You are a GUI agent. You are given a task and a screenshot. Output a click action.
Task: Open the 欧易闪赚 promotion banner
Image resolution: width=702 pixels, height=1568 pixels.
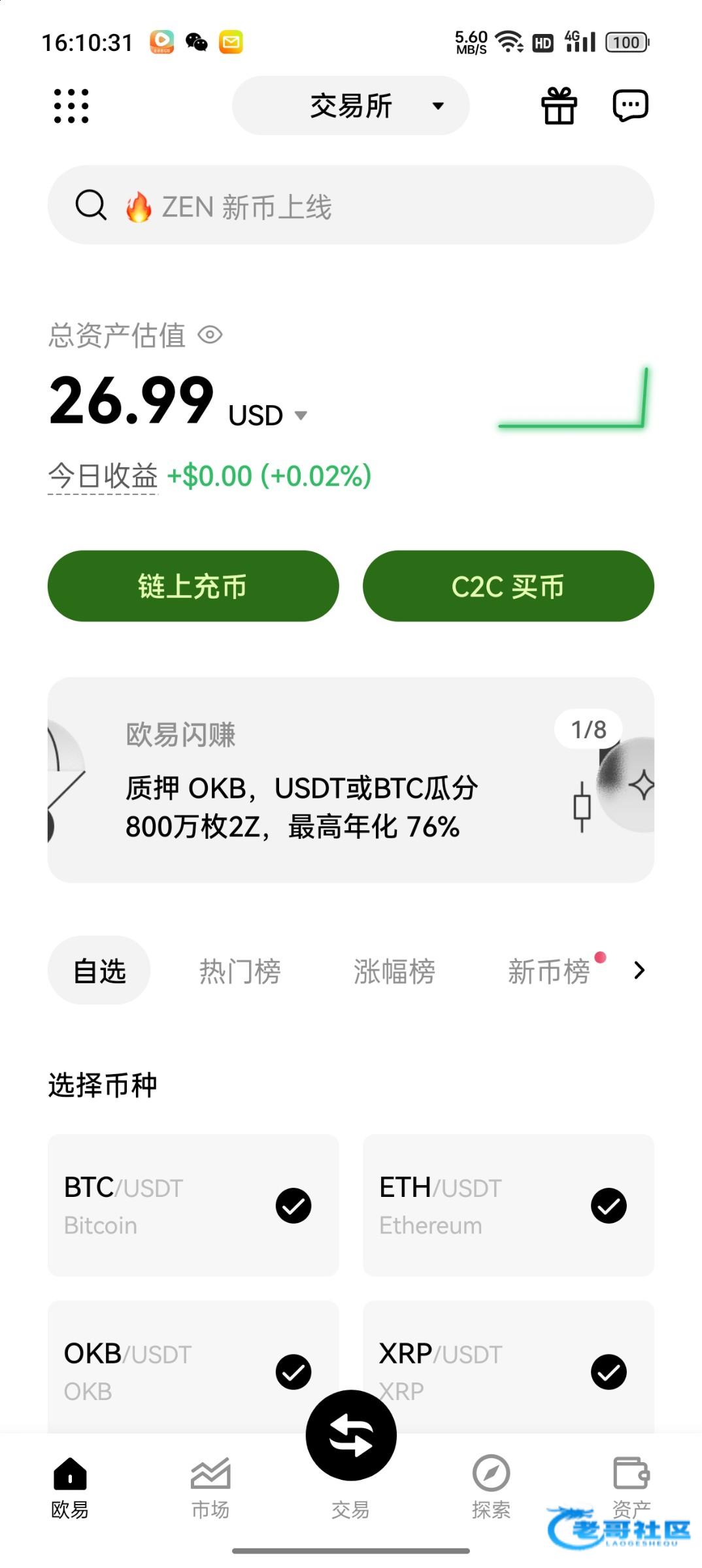coord(351,780)
